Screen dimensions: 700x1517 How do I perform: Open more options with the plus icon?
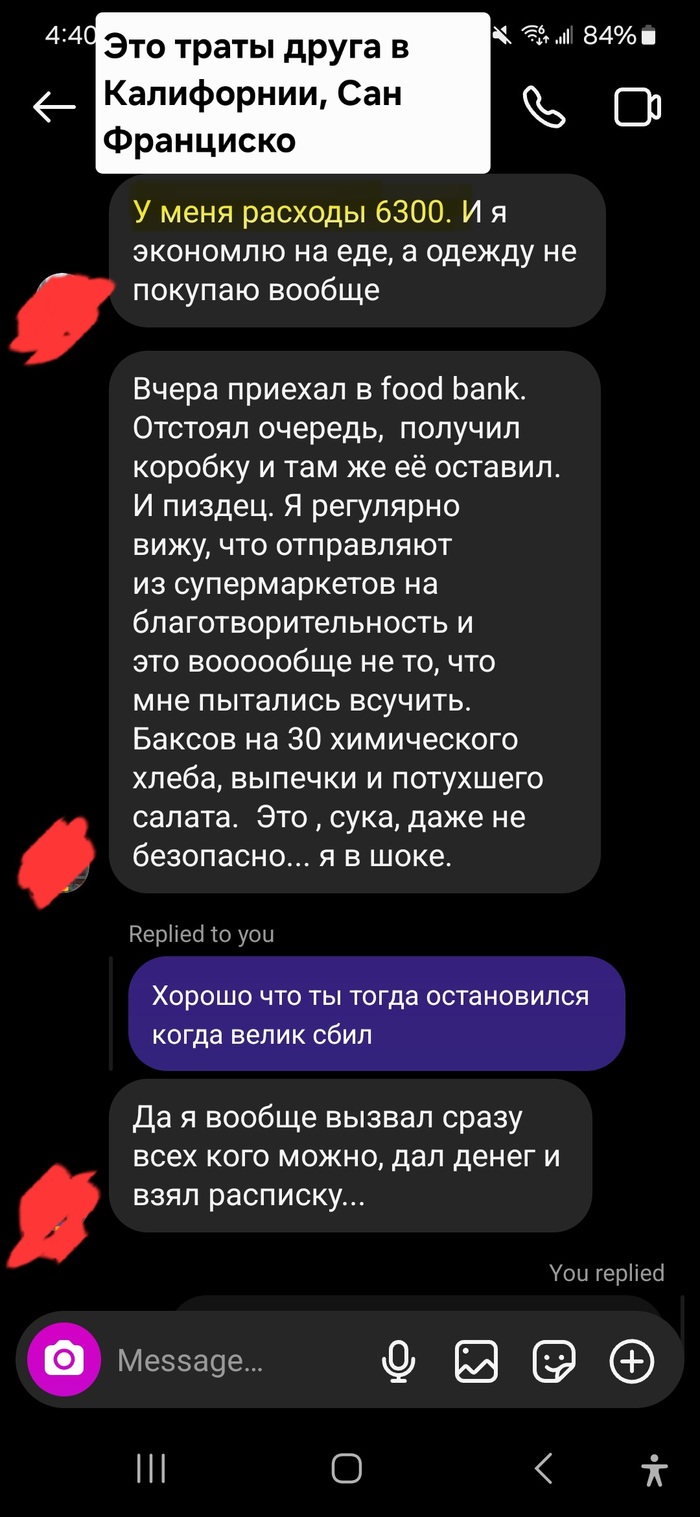click(632, 1360)
